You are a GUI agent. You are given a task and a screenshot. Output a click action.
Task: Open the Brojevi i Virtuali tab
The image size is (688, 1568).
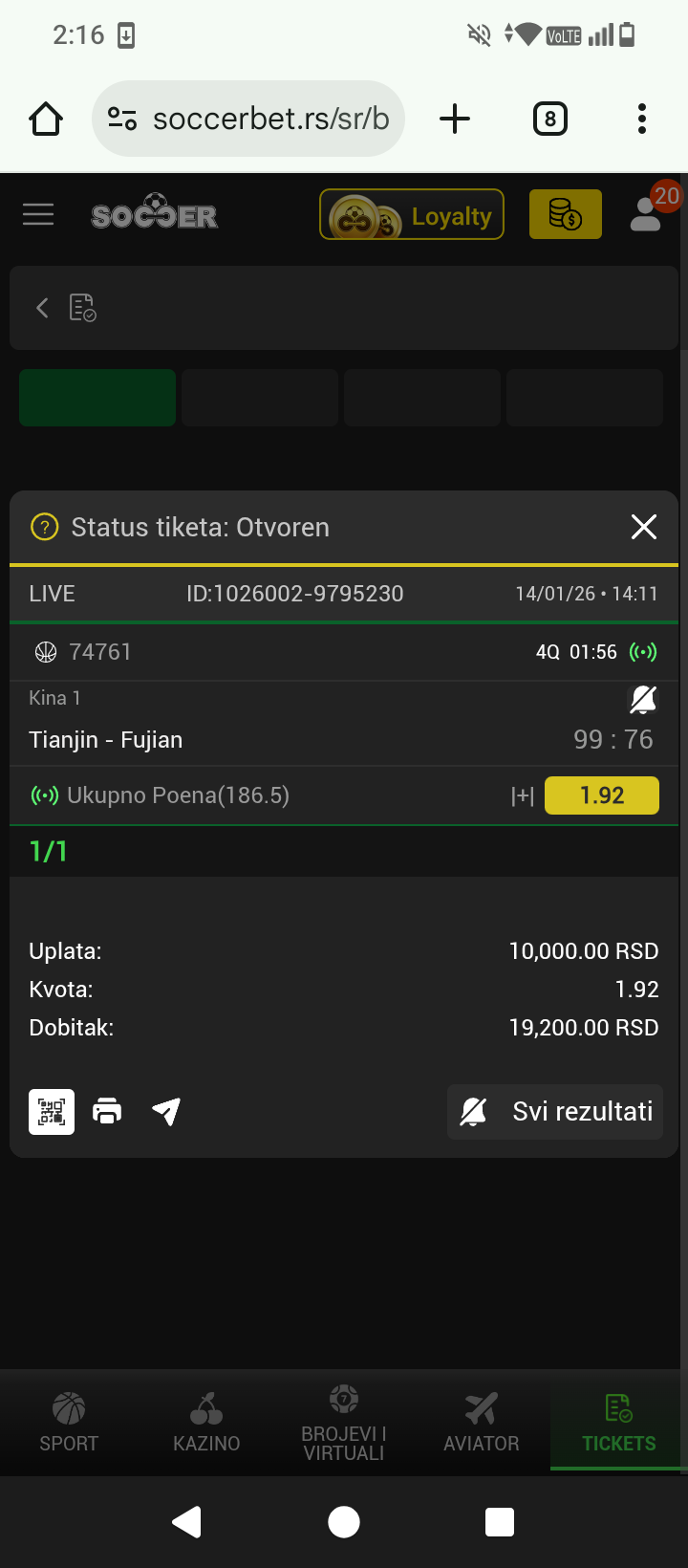click(344, 1423)
